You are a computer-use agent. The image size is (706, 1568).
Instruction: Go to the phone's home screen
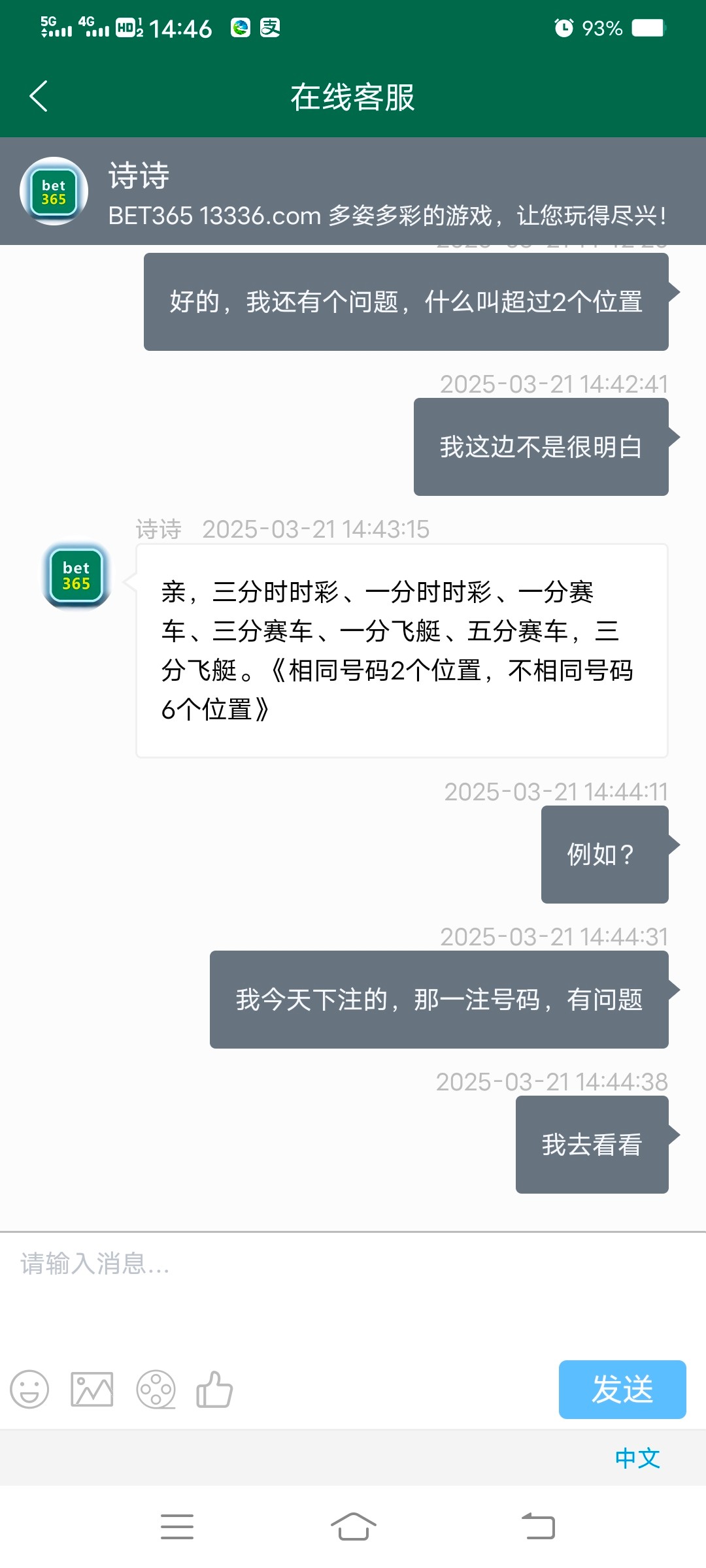pos(353,1527)
